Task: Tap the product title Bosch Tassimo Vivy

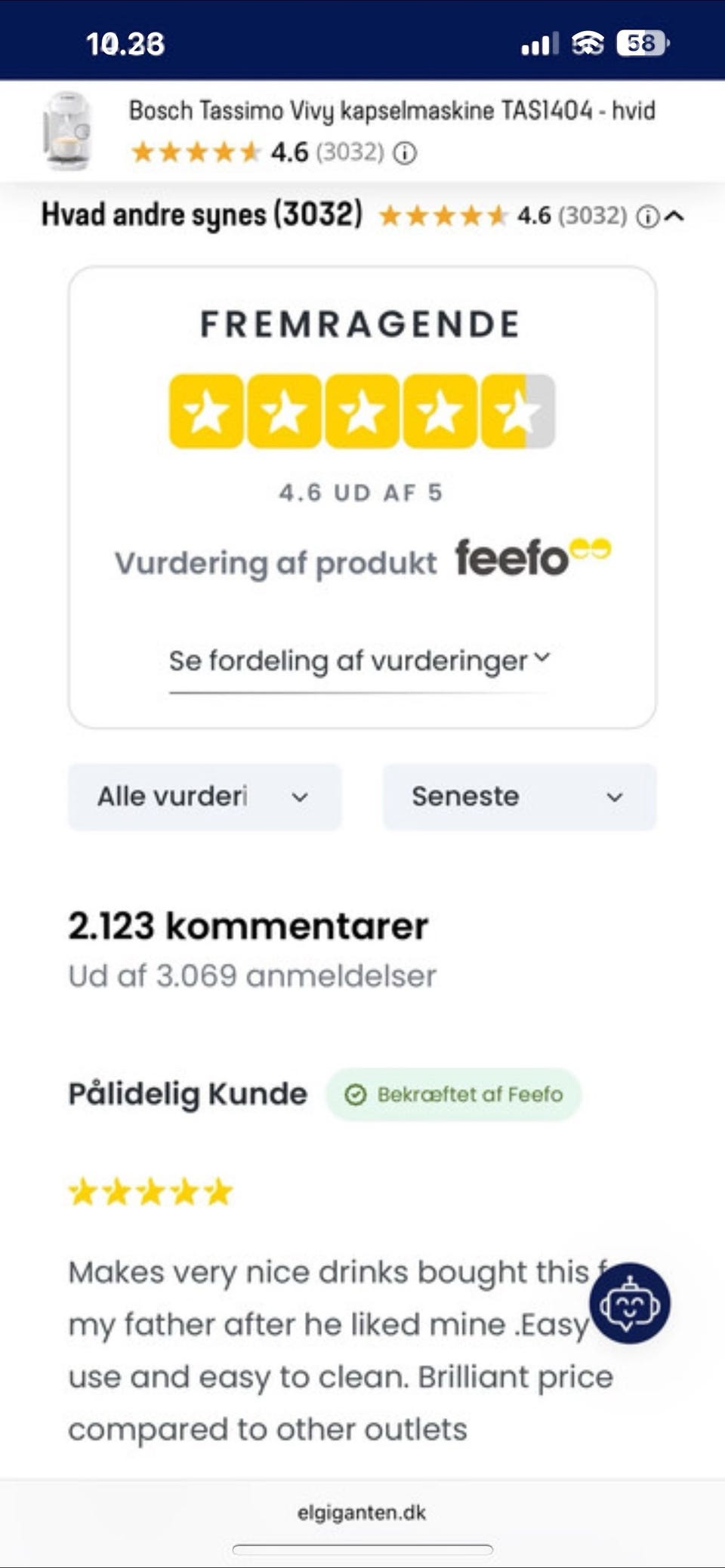Action: 391,112
